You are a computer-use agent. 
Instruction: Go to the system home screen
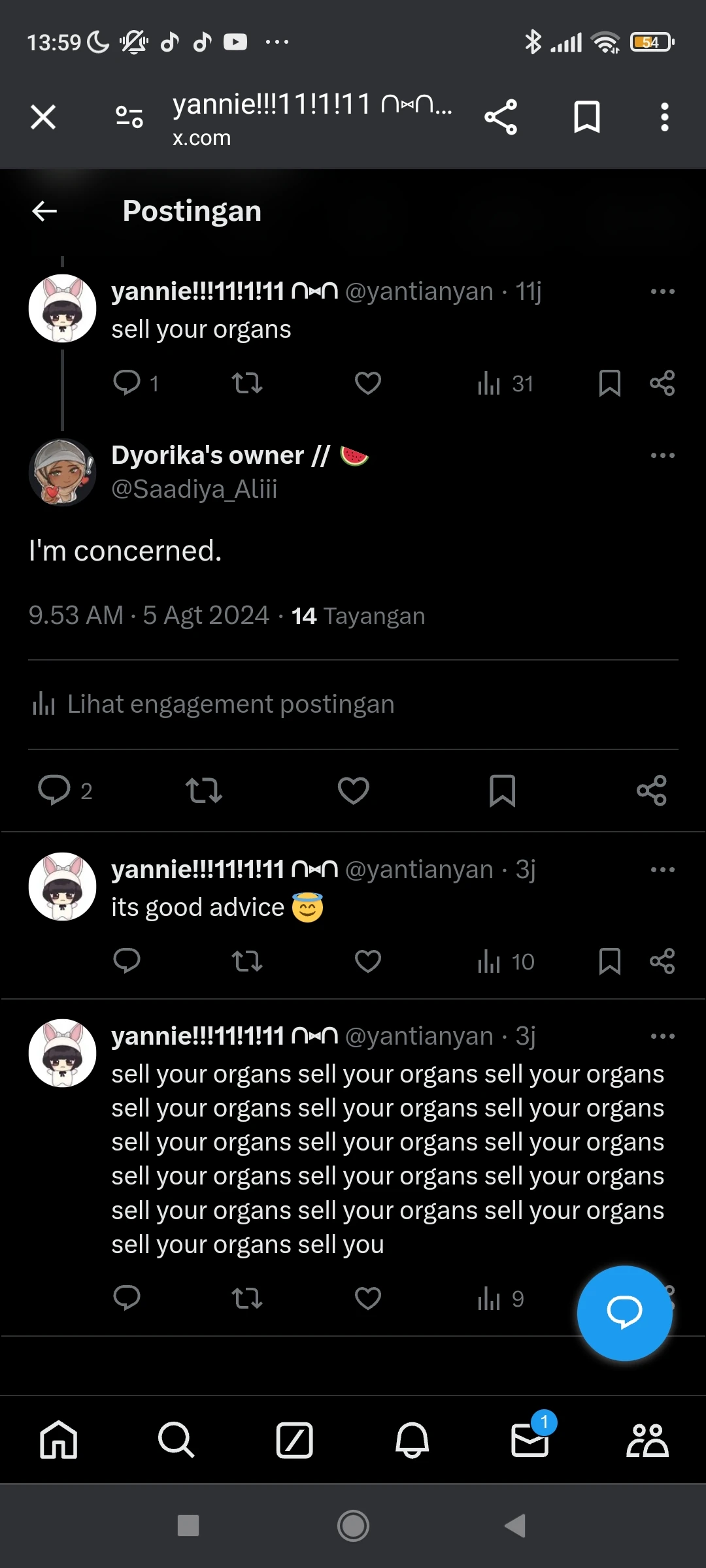pyautogui.click(x=353, y=1526)
